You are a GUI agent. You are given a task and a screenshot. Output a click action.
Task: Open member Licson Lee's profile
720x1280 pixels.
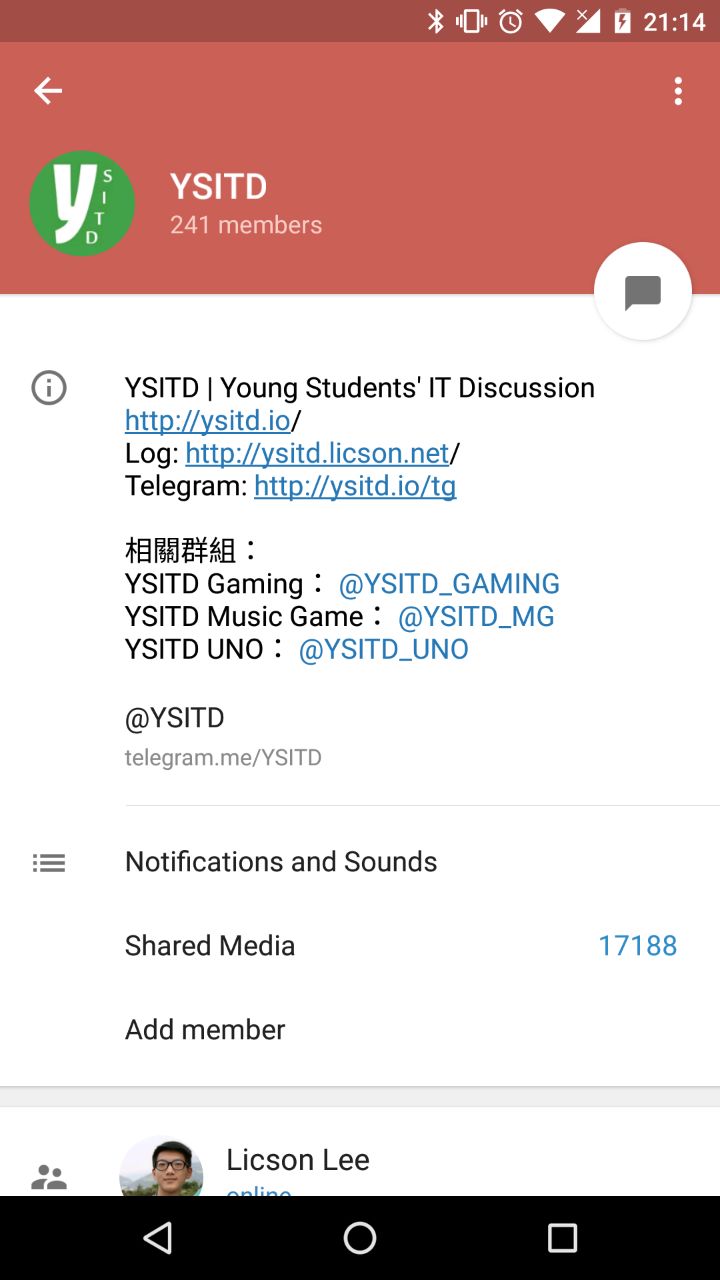(297, 1161)
